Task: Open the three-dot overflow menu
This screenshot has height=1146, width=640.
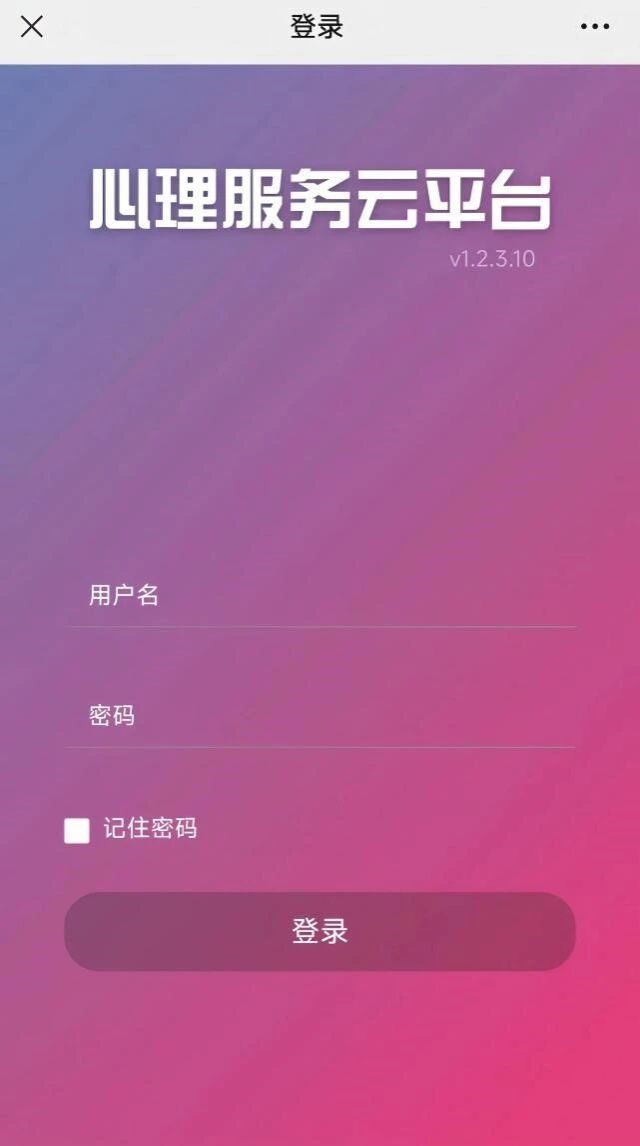Action: (595, 27)
